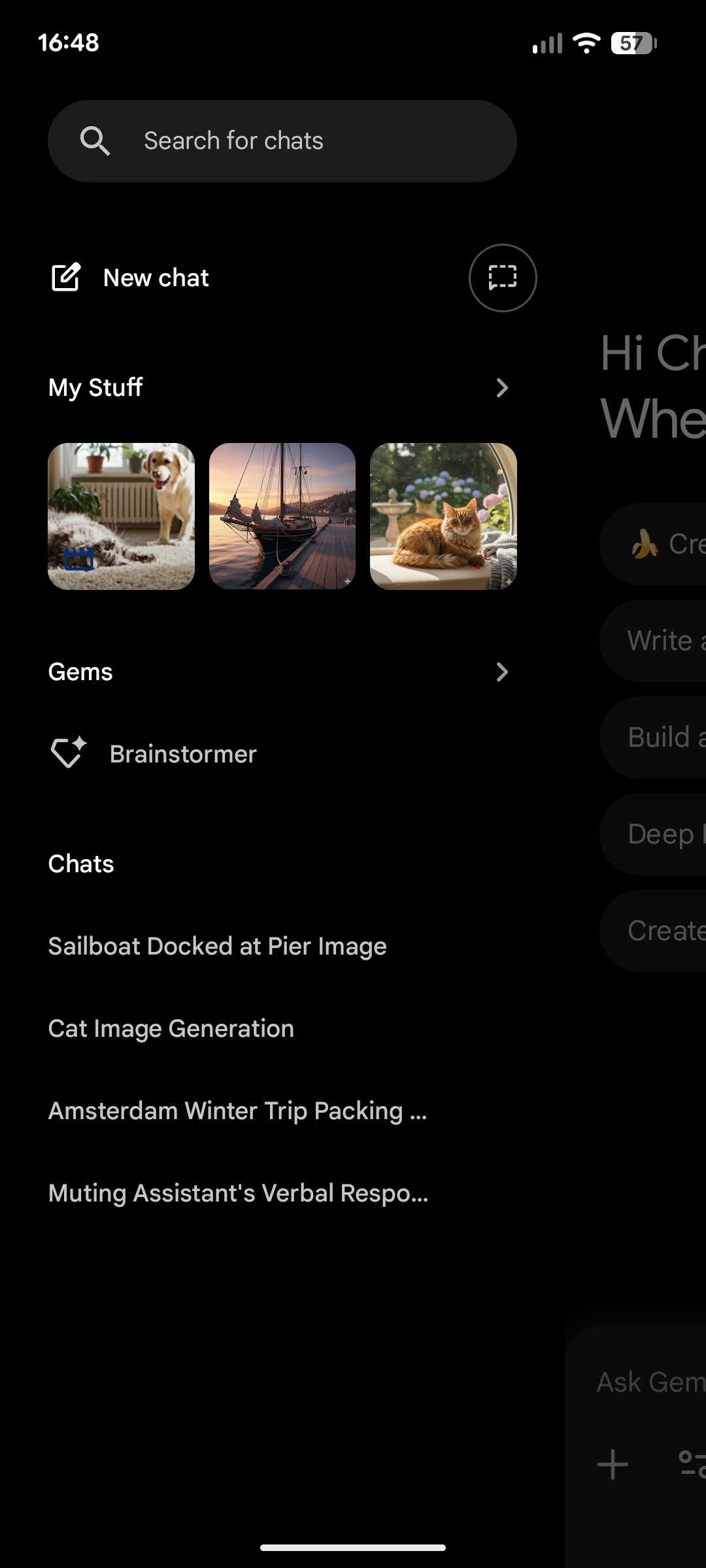This screenshot has width=706, height=1568.
Task: Expand the My Stuff section
Action: pyautogui.click(x=95, y=387)
